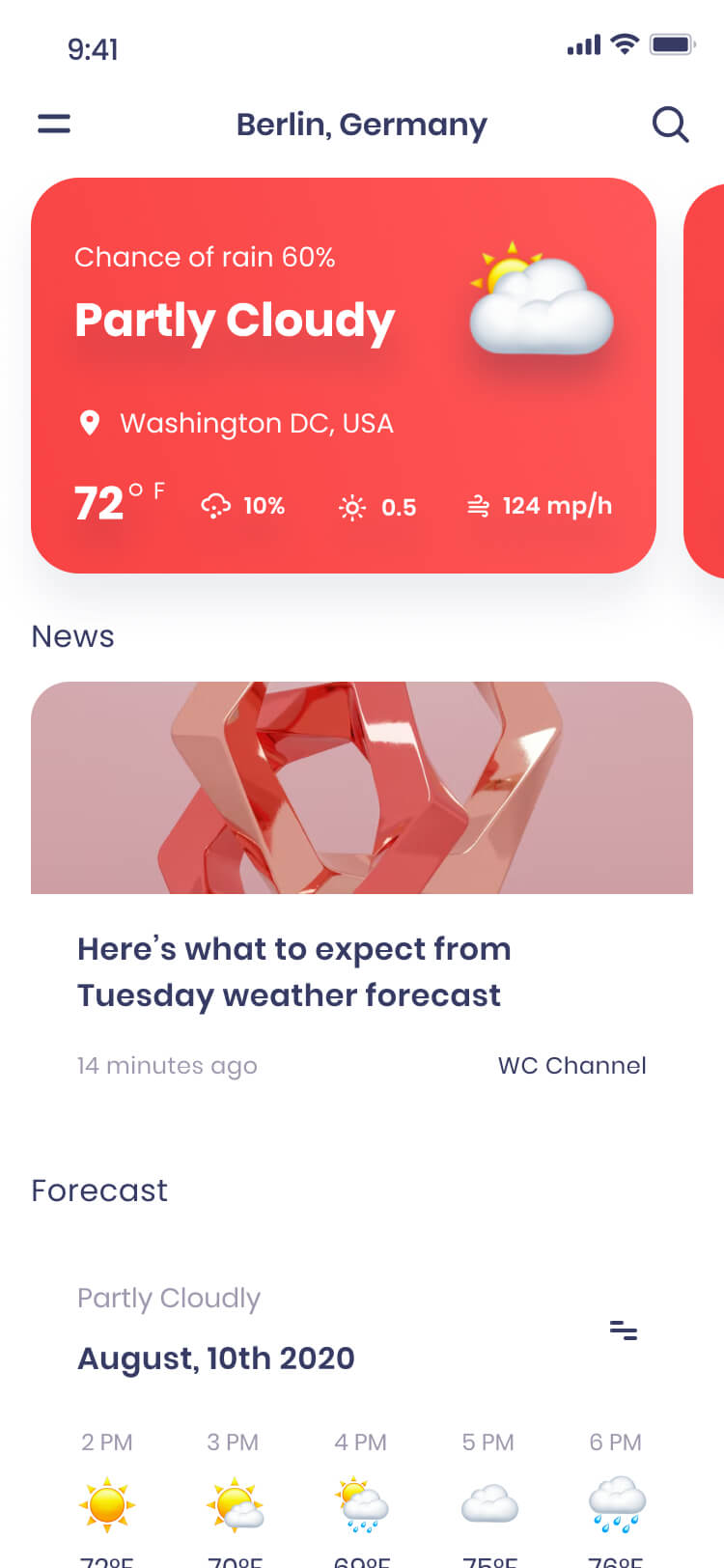
Task: Open the forecast filter icon beside August date
Action: point(624,1330)
